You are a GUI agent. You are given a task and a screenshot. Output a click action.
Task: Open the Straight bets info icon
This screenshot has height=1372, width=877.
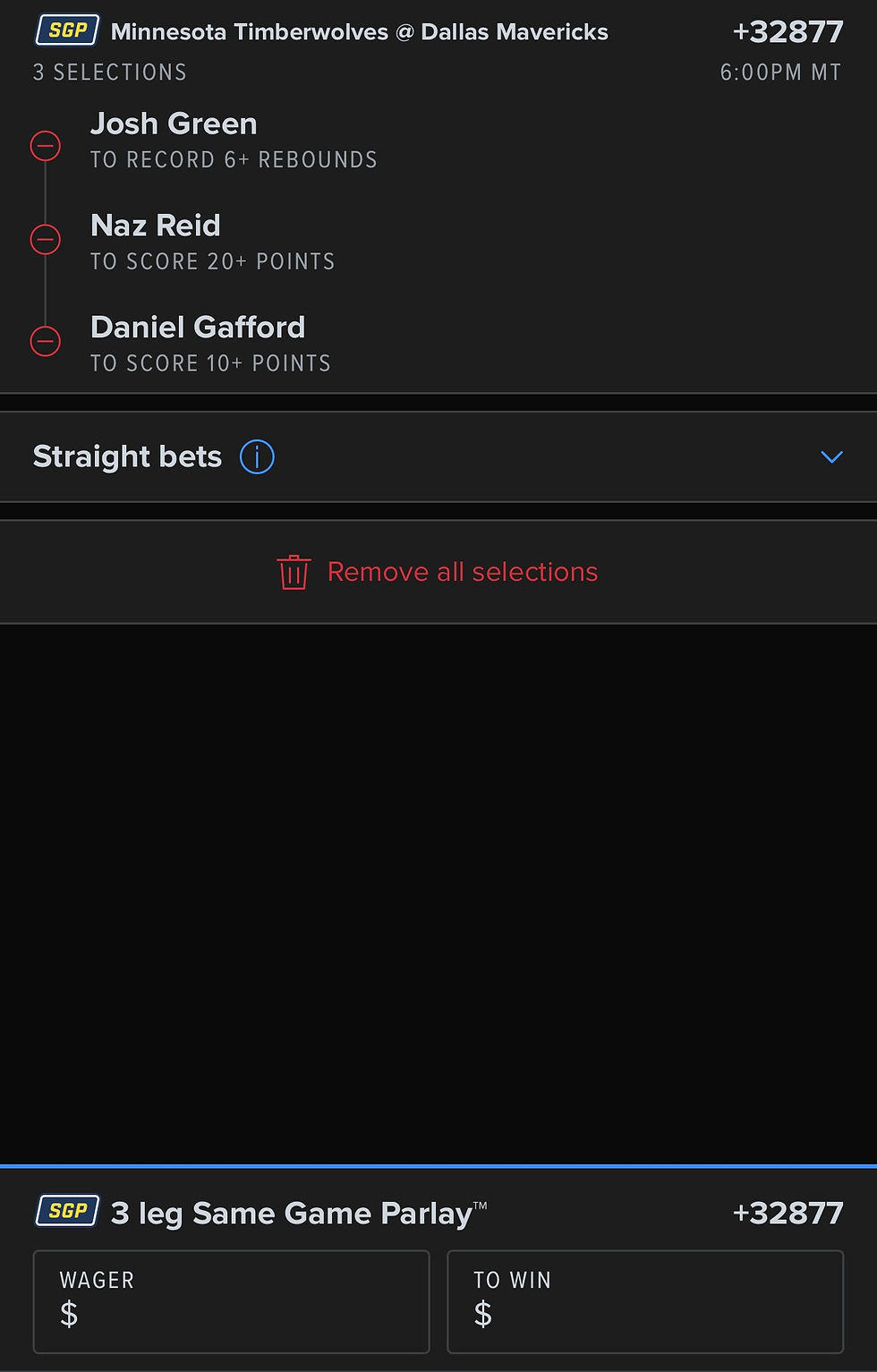257,456
